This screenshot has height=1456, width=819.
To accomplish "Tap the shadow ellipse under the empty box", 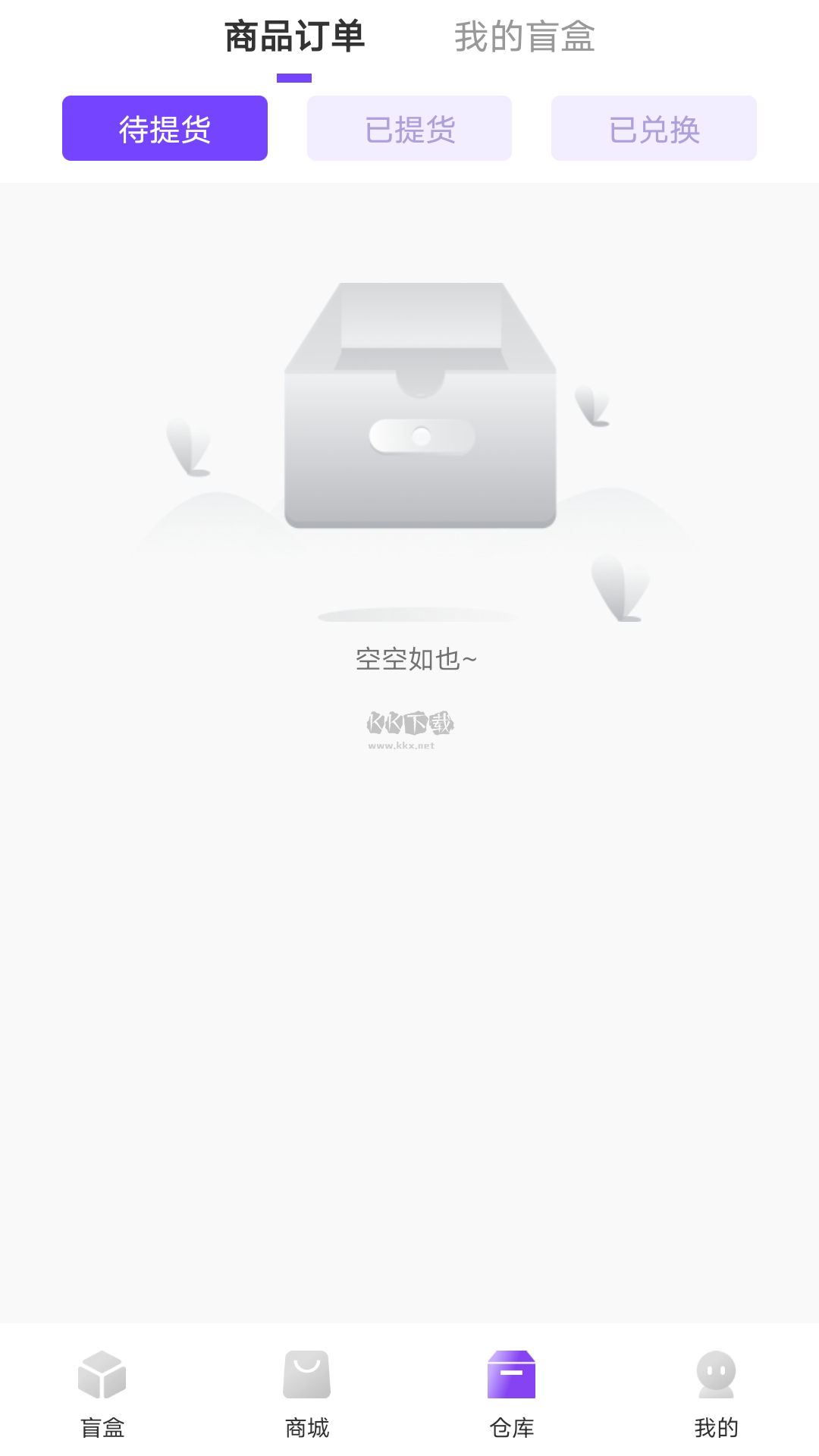I will (x=417, y=616).
